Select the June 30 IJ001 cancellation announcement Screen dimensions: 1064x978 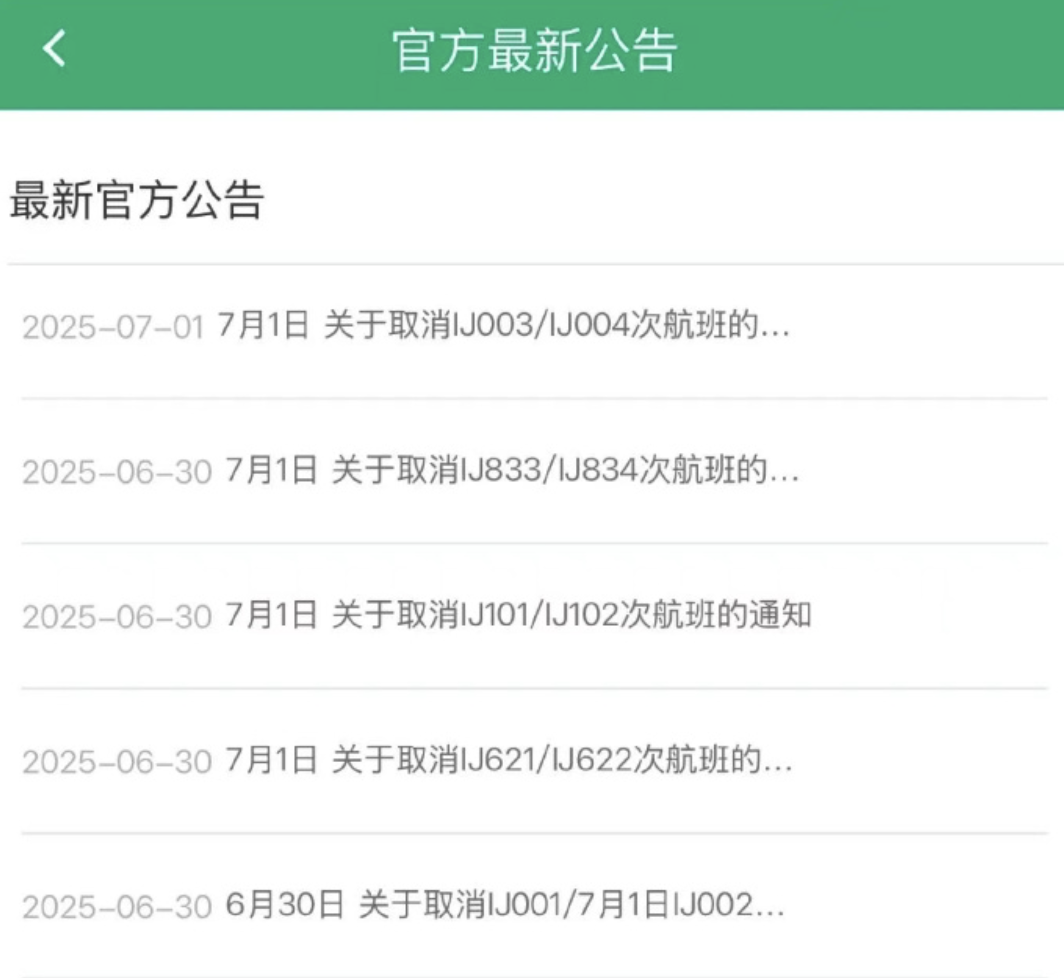tap(503, 906)
